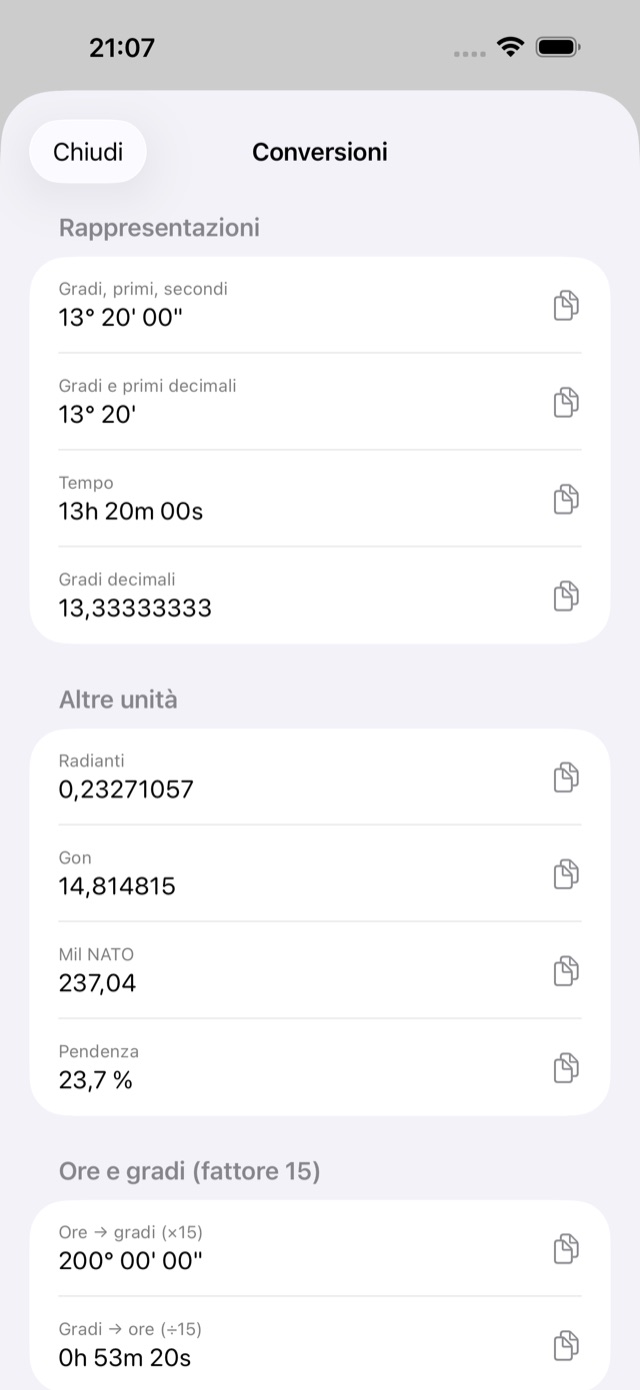Viewport: 640px width, 1390px height.
Task: Copy the Gon value 14,814815
Action: (566, 874)
